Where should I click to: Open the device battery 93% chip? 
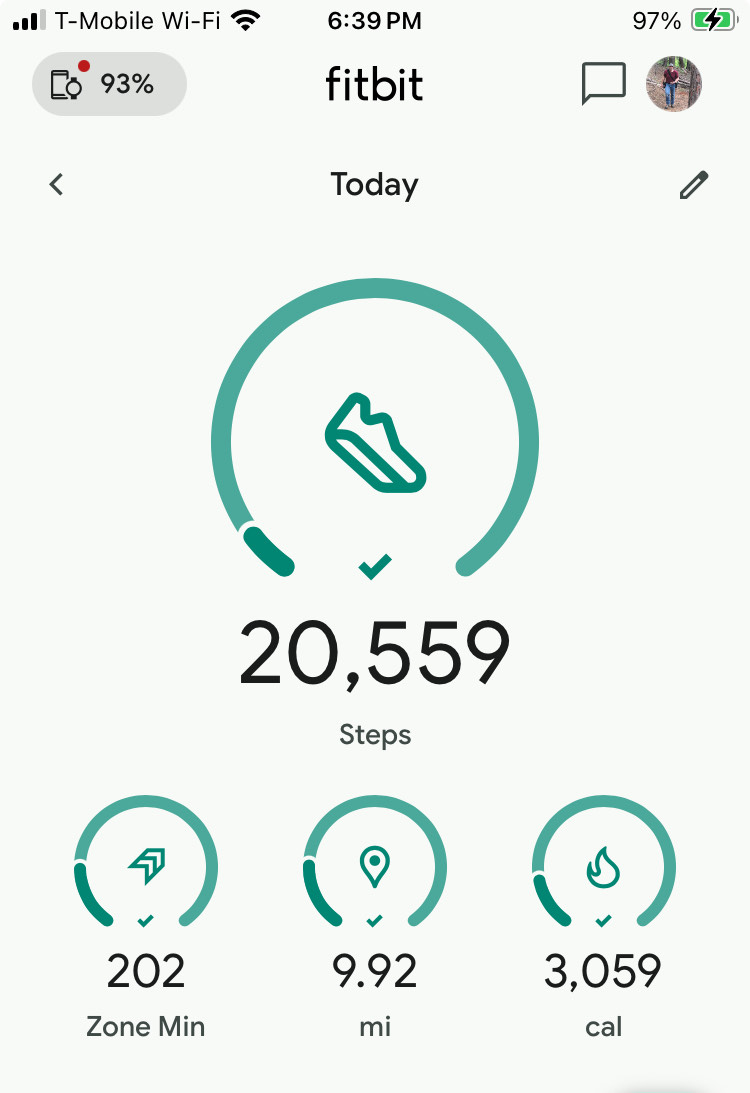pyautogui.click(x=109, y=84)
